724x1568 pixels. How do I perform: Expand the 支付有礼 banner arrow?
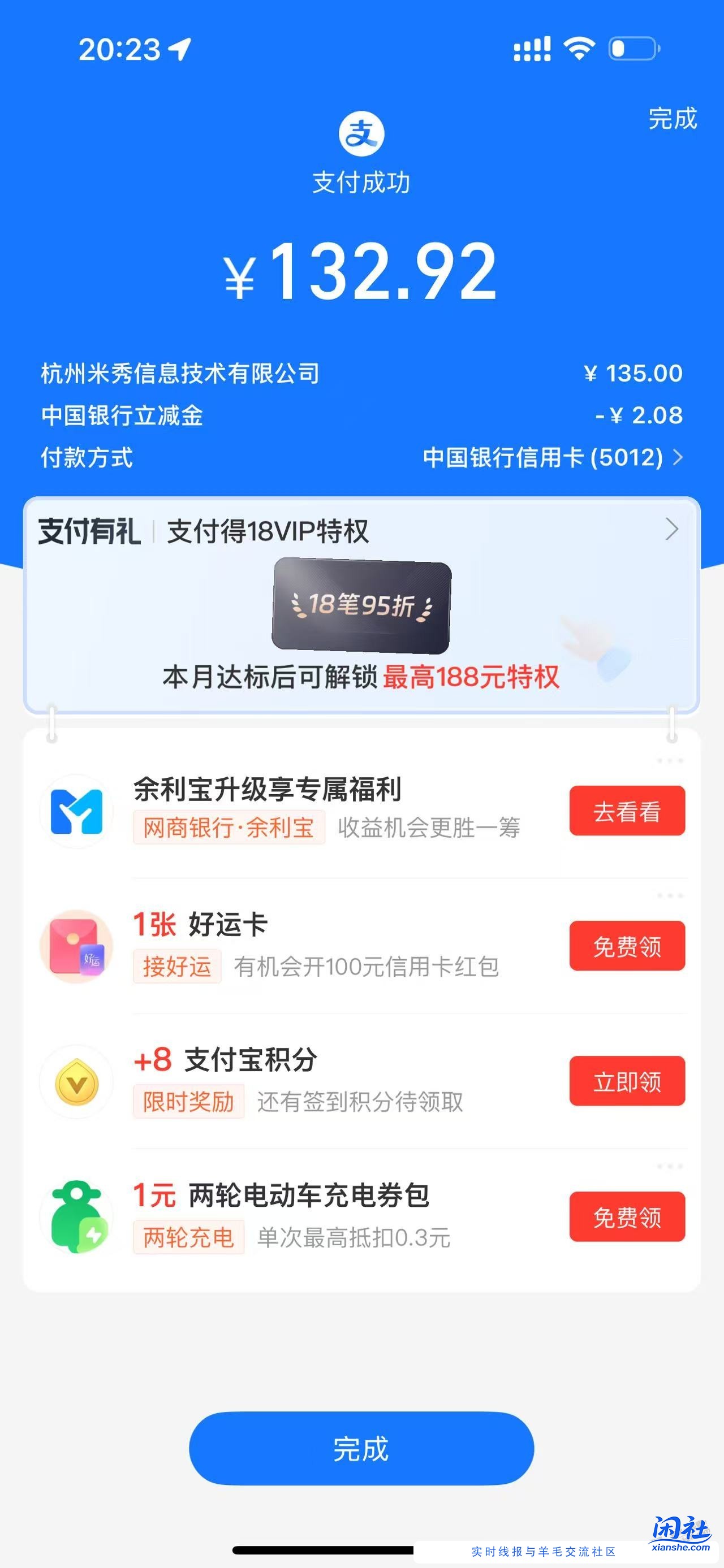[671, 529]
